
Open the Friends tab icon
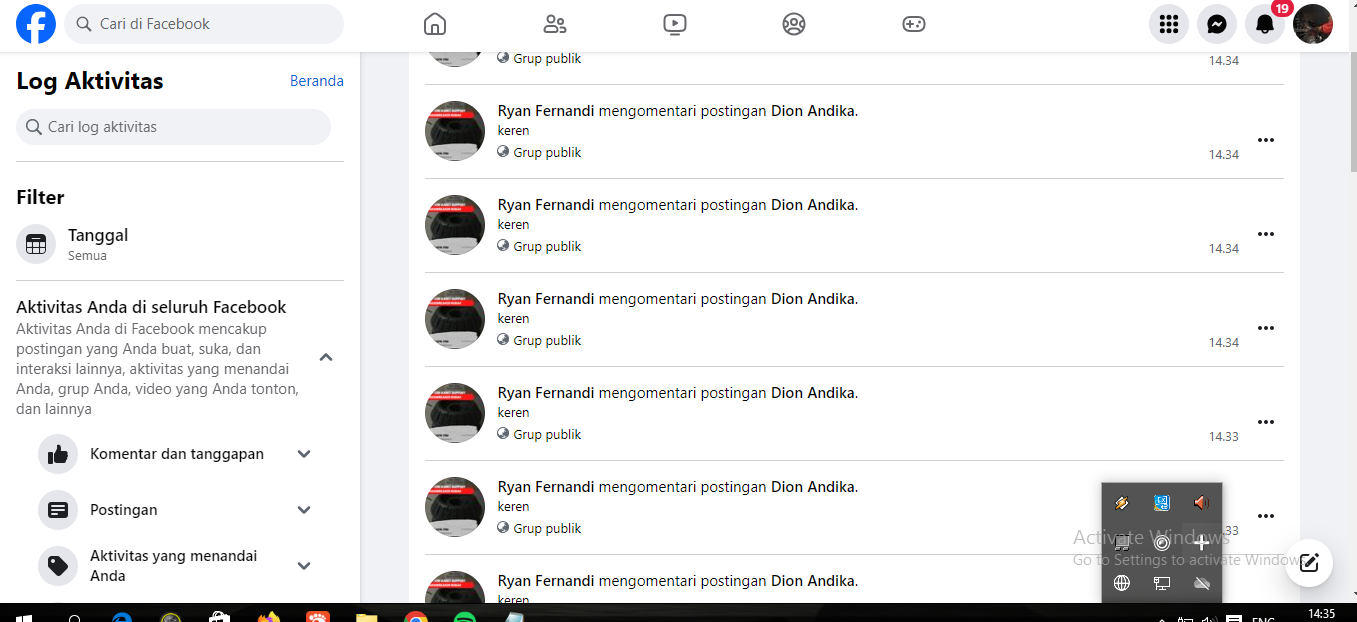point(554,24)
